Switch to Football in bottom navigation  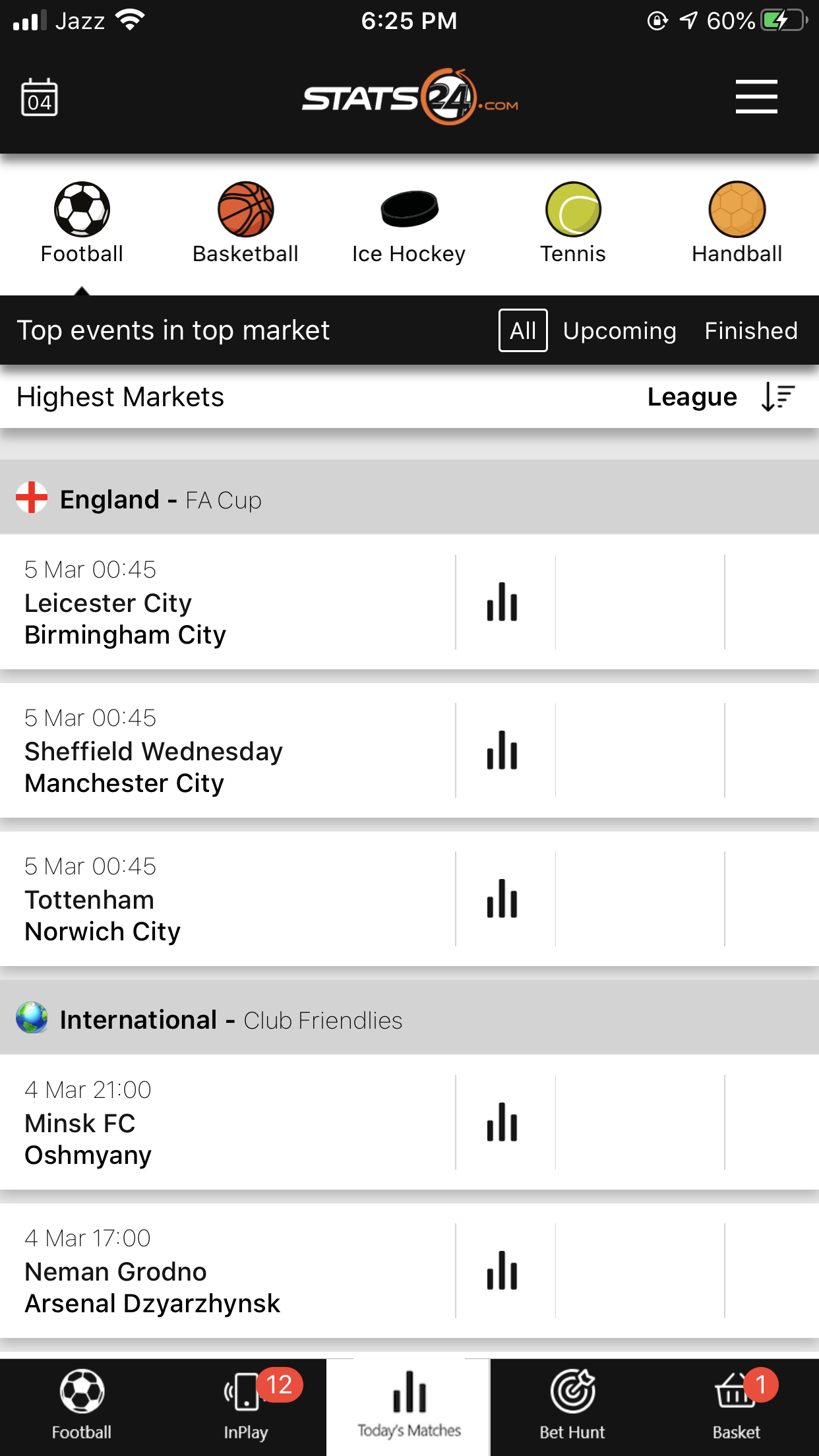(82, 1406)
